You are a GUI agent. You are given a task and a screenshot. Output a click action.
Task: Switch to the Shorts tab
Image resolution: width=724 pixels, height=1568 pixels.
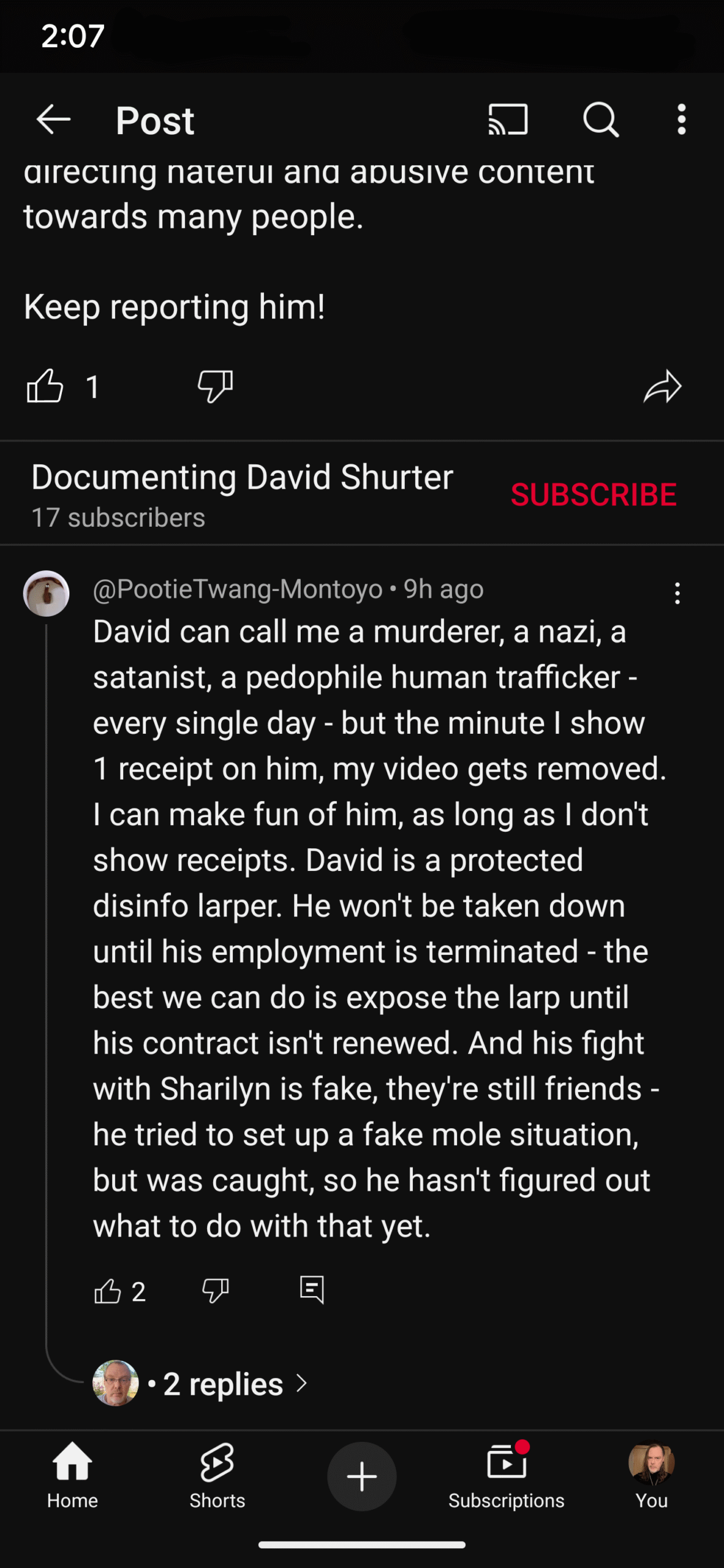pyautogui.click(x=217, y=1476)
